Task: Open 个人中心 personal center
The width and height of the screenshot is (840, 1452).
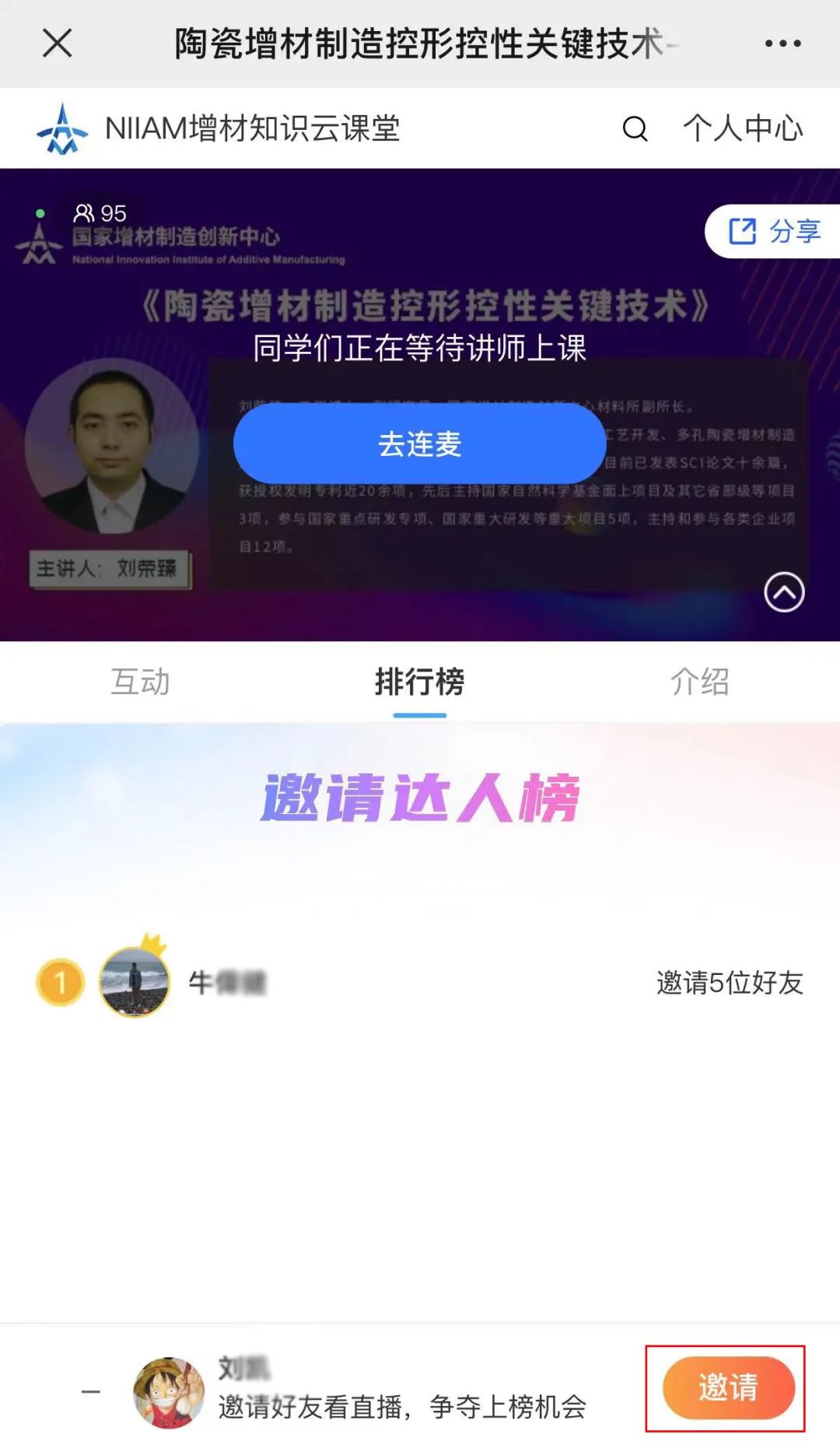Action: pos(743,128)
